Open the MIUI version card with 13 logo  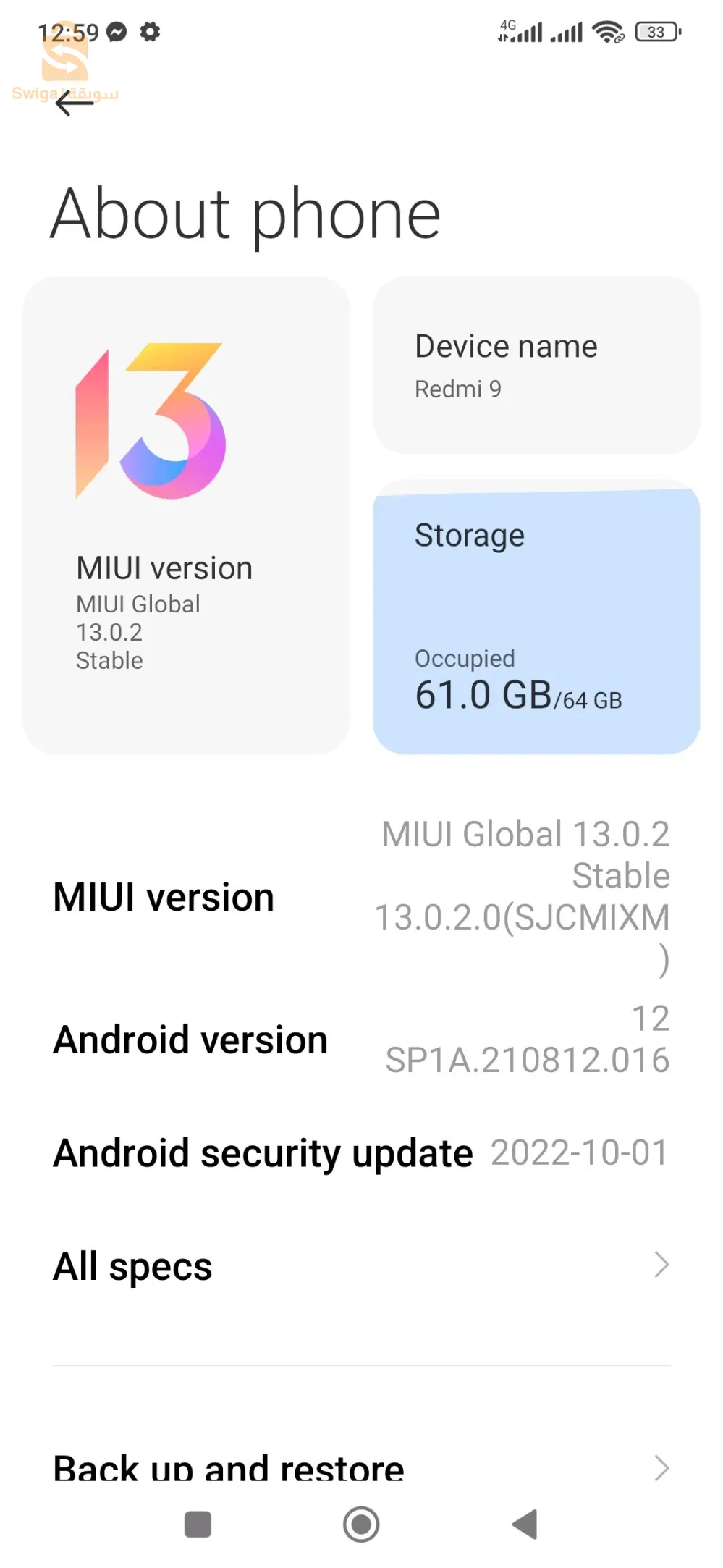[186, 515]
